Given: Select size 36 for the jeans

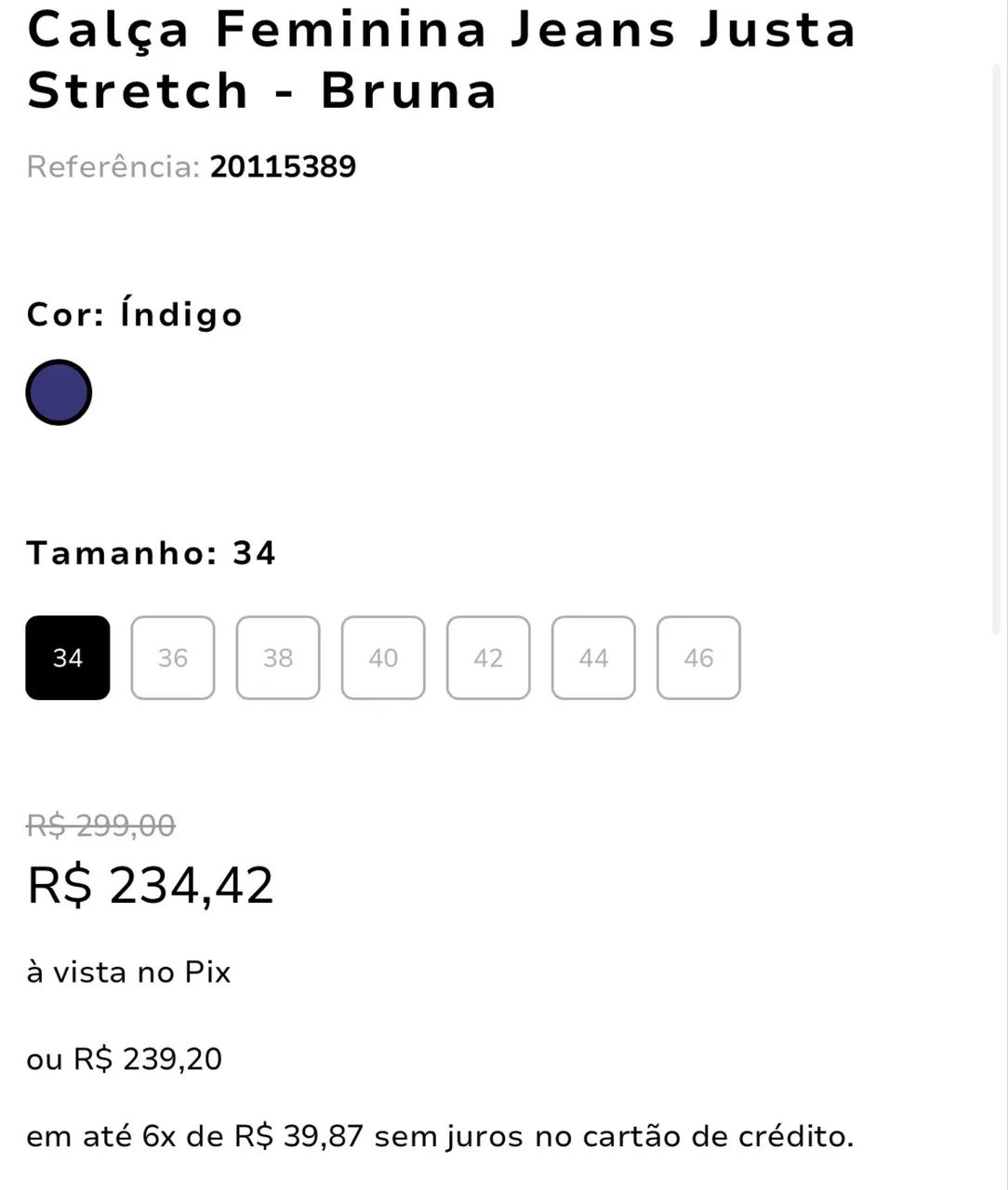Looking at the screenshot, I should click(x=172, y=658).
